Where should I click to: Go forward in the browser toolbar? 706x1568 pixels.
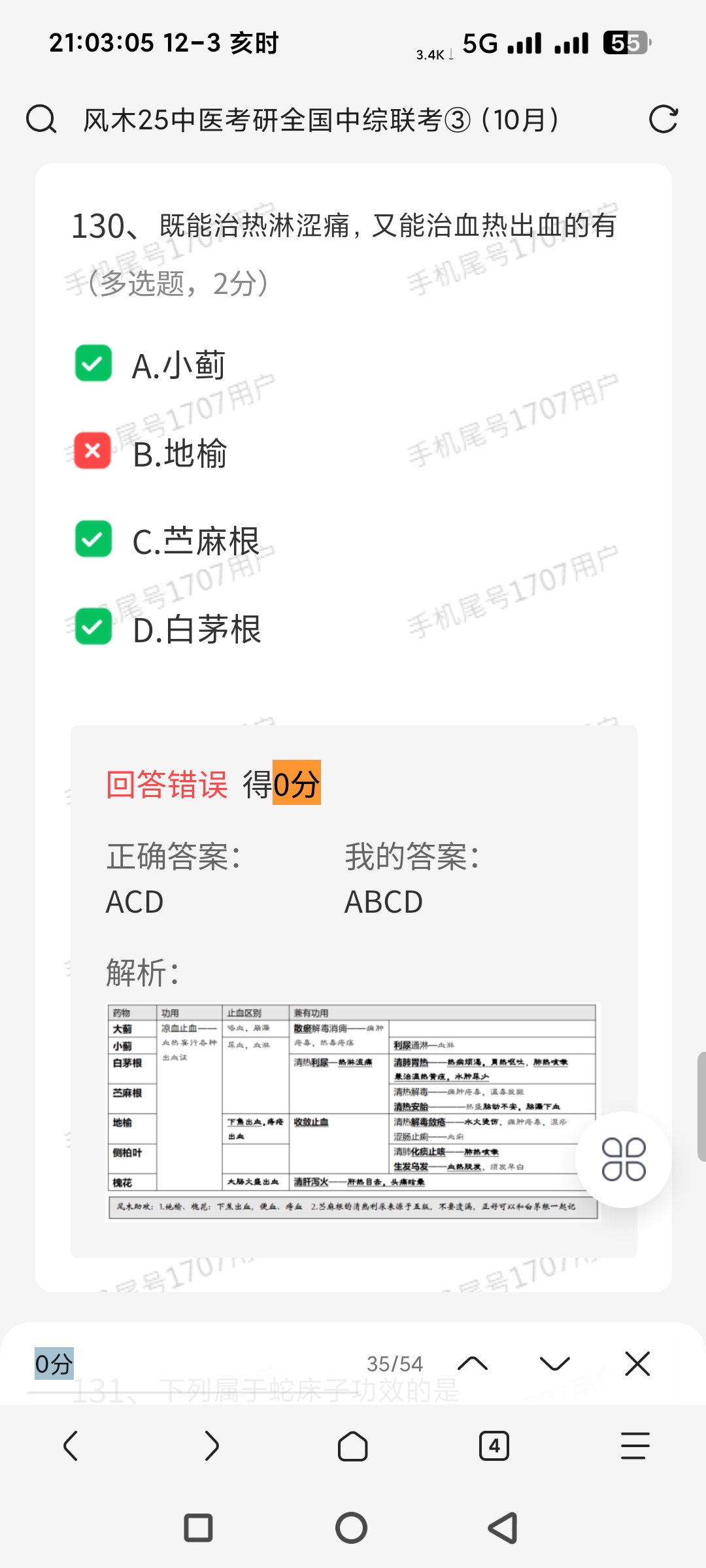211,1446
